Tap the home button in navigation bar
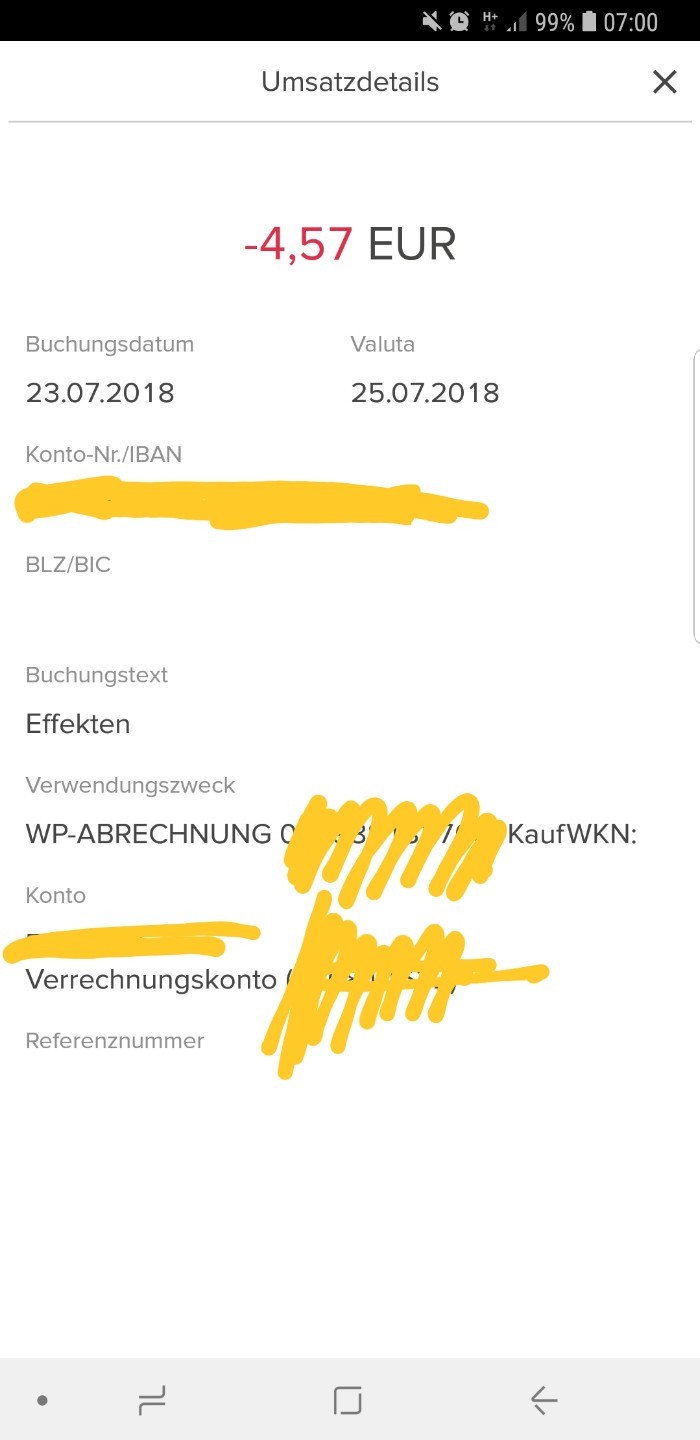 pos(347,1401)
